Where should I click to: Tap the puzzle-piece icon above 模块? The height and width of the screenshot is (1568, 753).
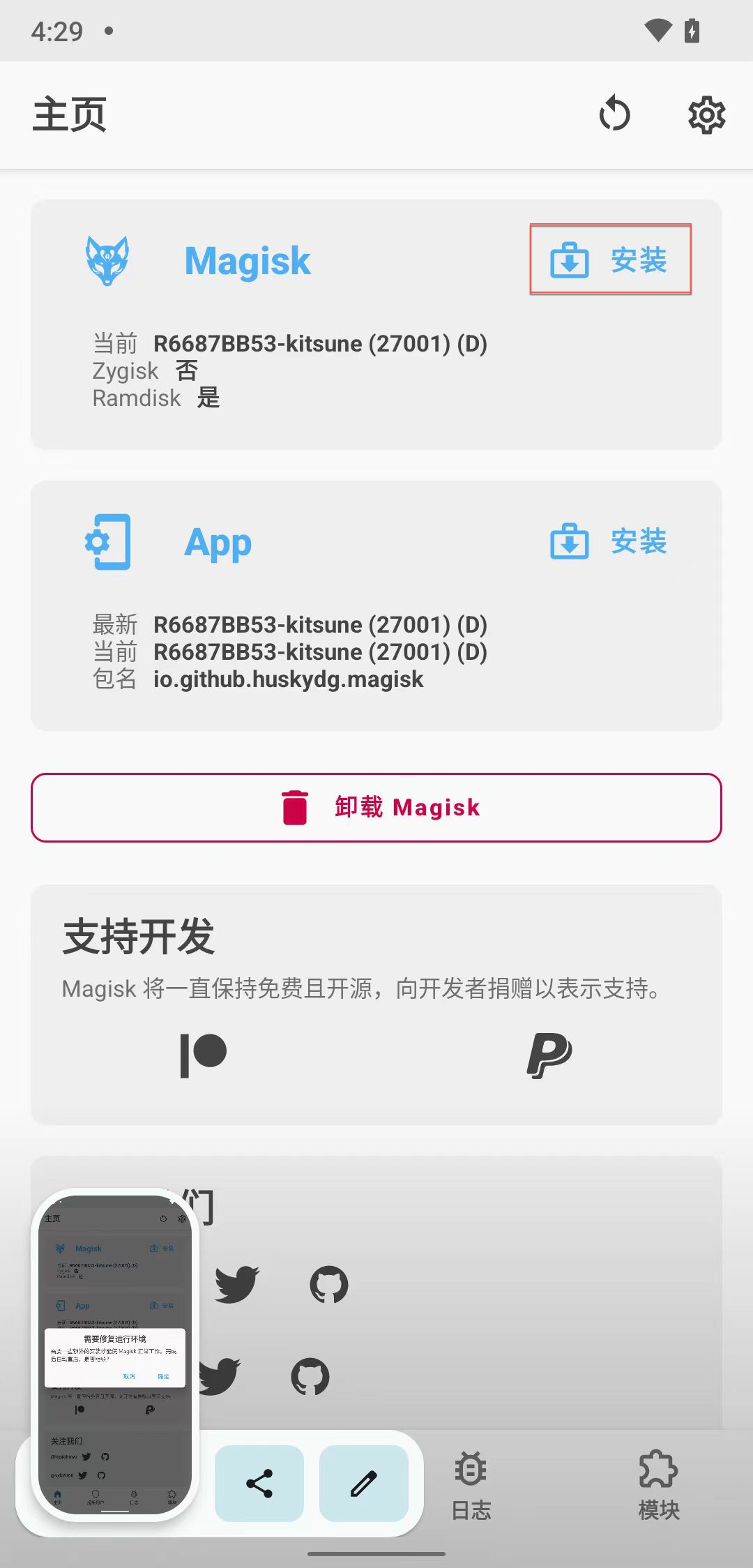coord(658,1469)
